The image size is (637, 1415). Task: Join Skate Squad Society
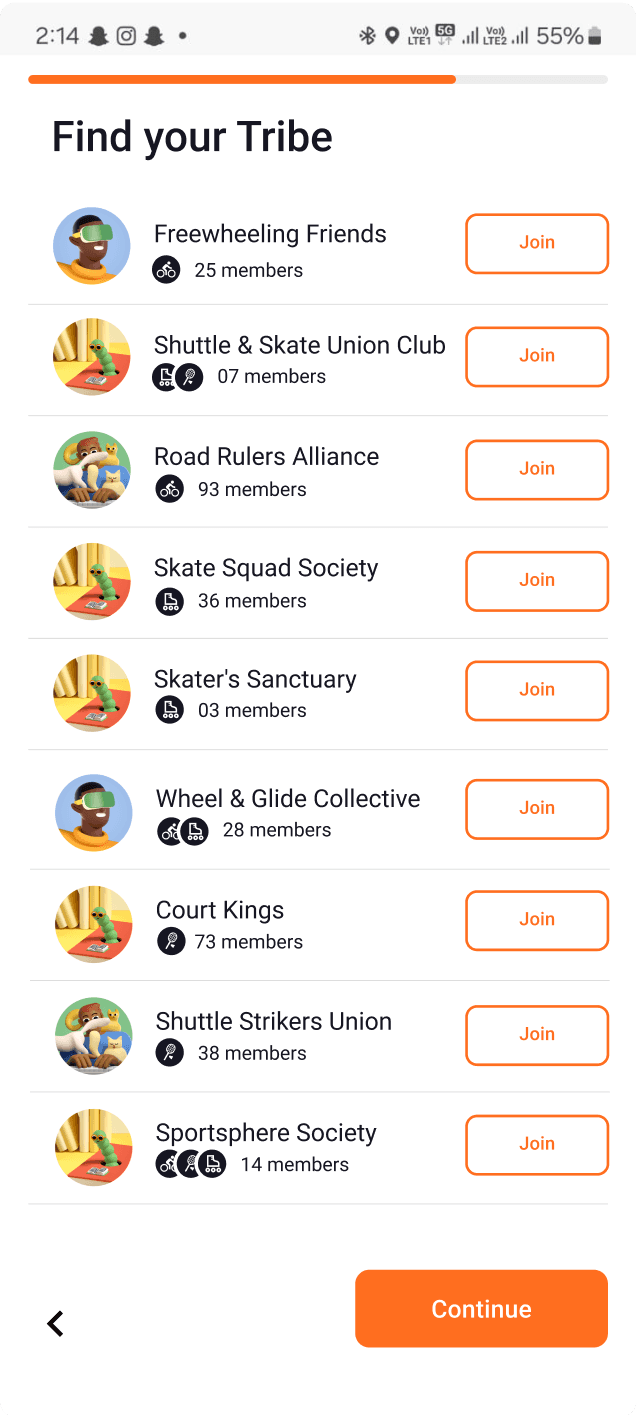coord(536,580)
